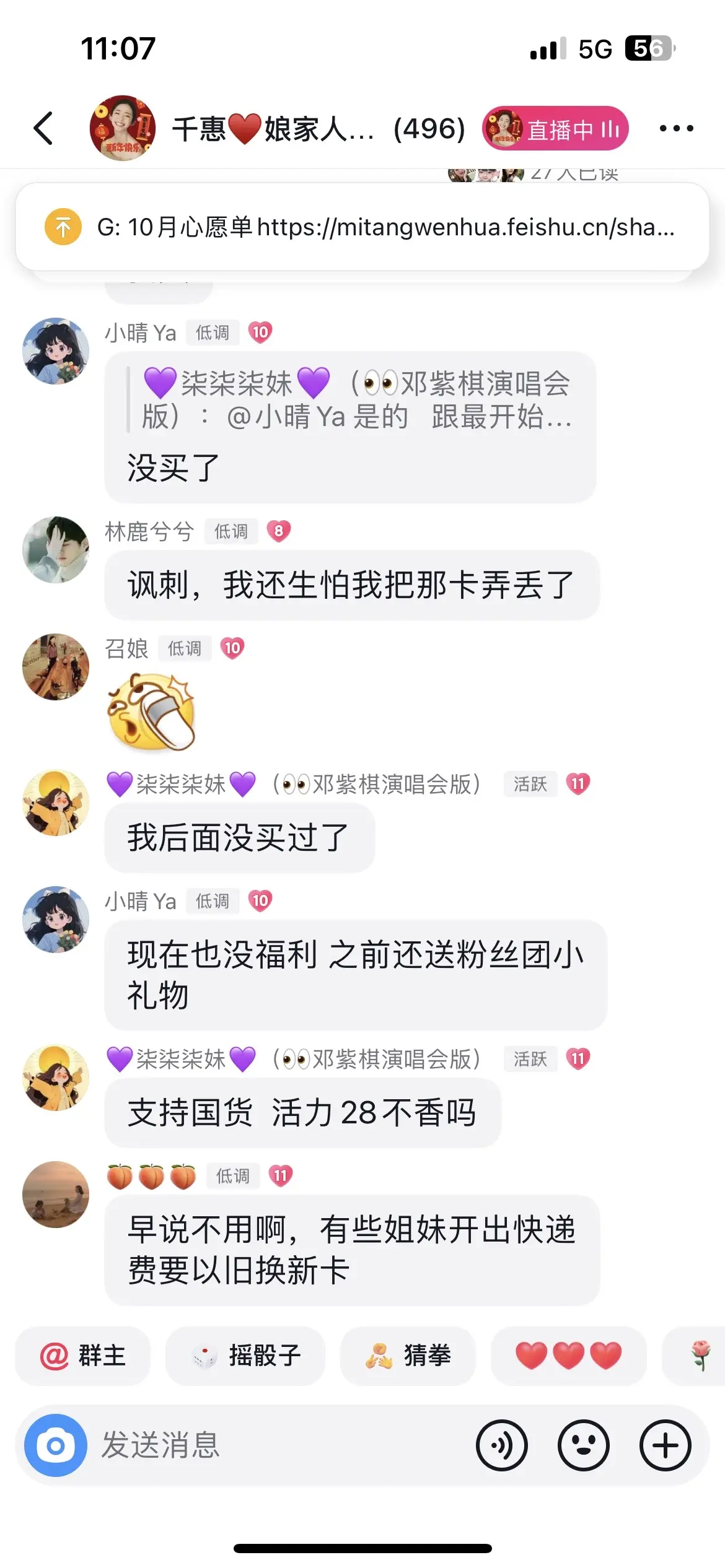Send the rose quick reply chip

pos(700,1356)
